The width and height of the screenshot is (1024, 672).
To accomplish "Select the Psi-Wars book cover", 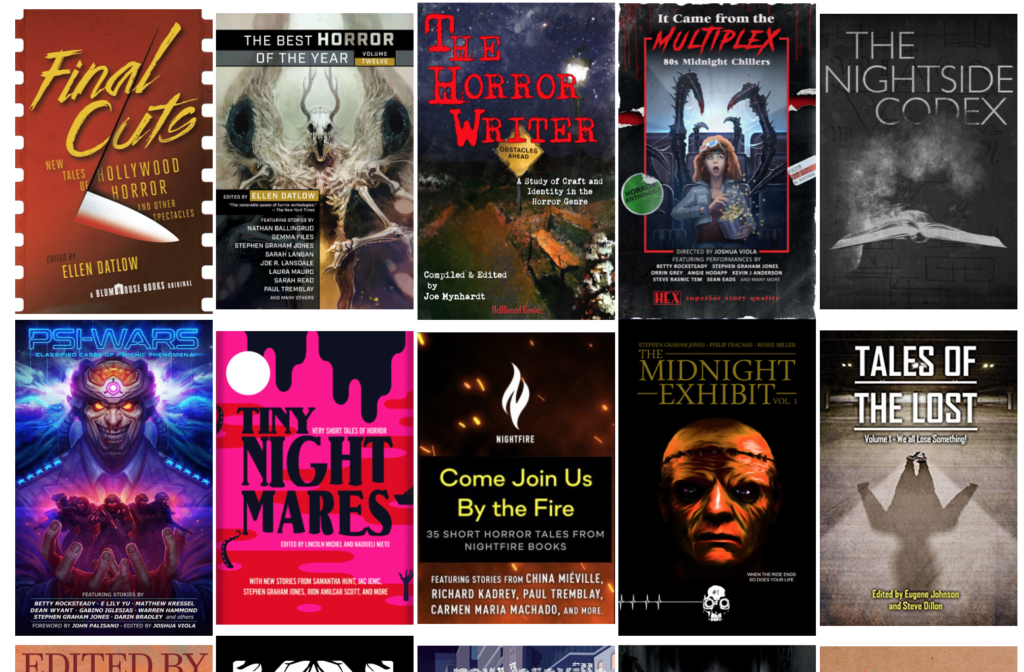I will pos(113,477).
